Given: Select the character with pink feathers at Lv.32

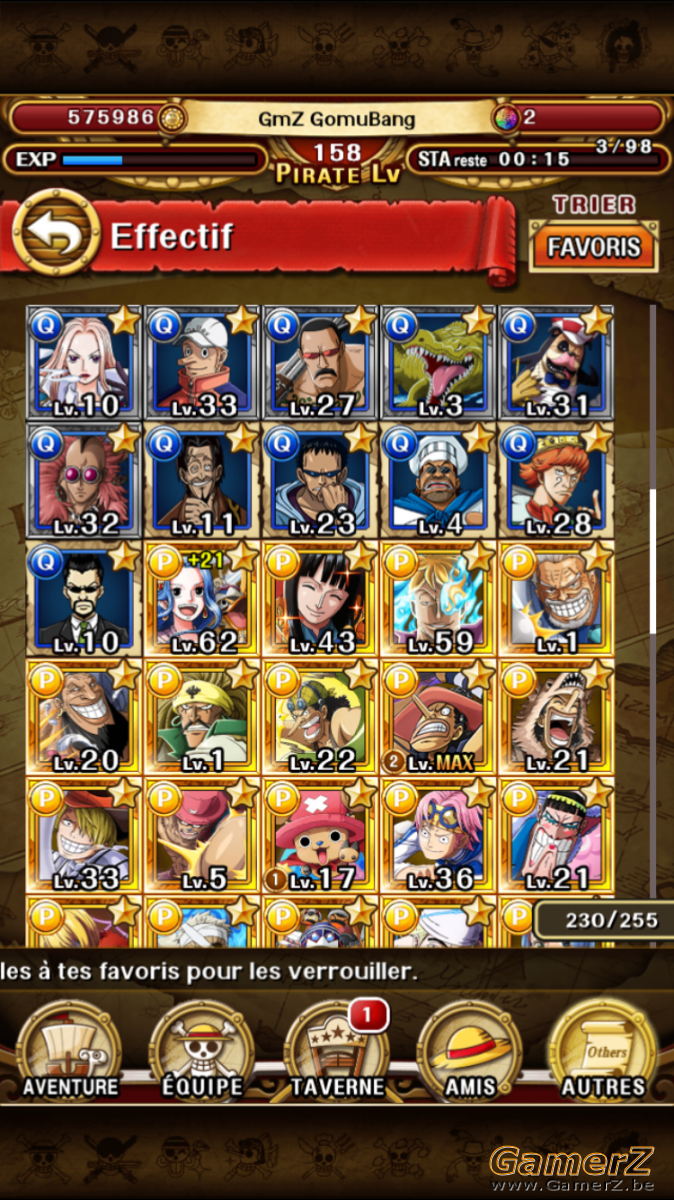Looking at the screenshot, I should (x=84, y=482).
